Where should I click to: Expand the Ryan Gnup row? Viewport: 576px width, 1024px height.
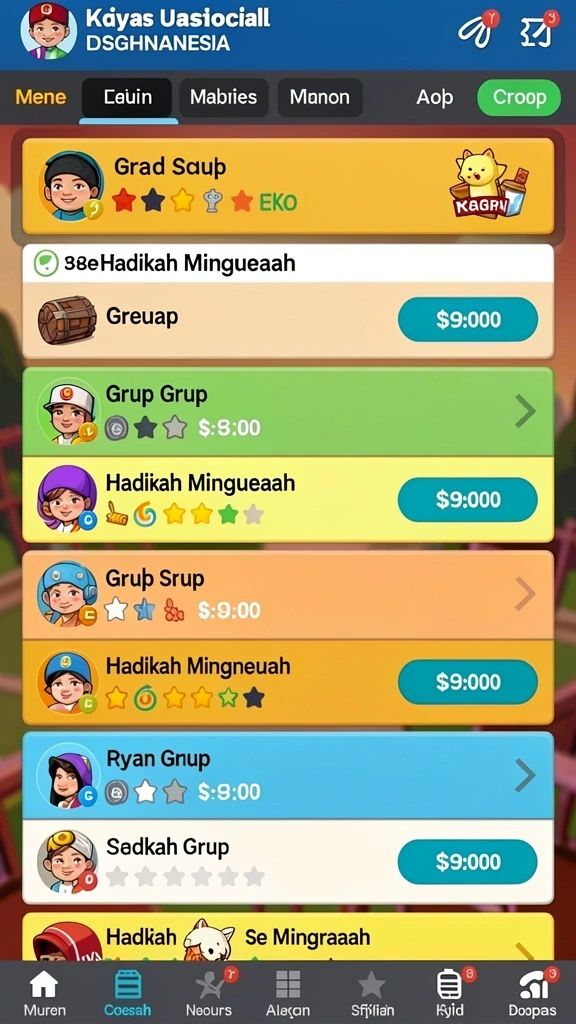click(x=288, y=775)
